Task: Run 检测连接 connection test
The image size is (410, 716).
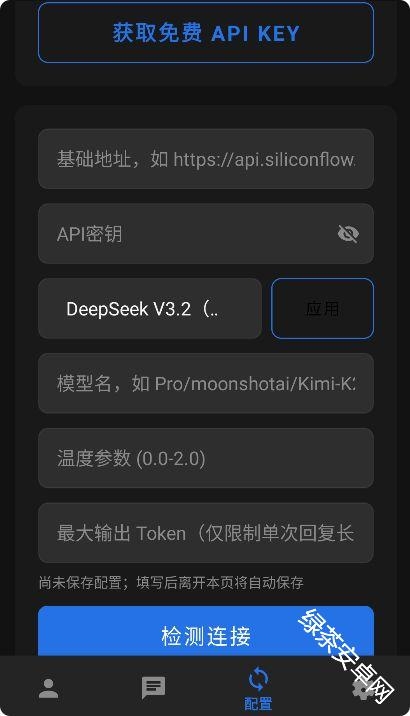Action: pos(205,632)
